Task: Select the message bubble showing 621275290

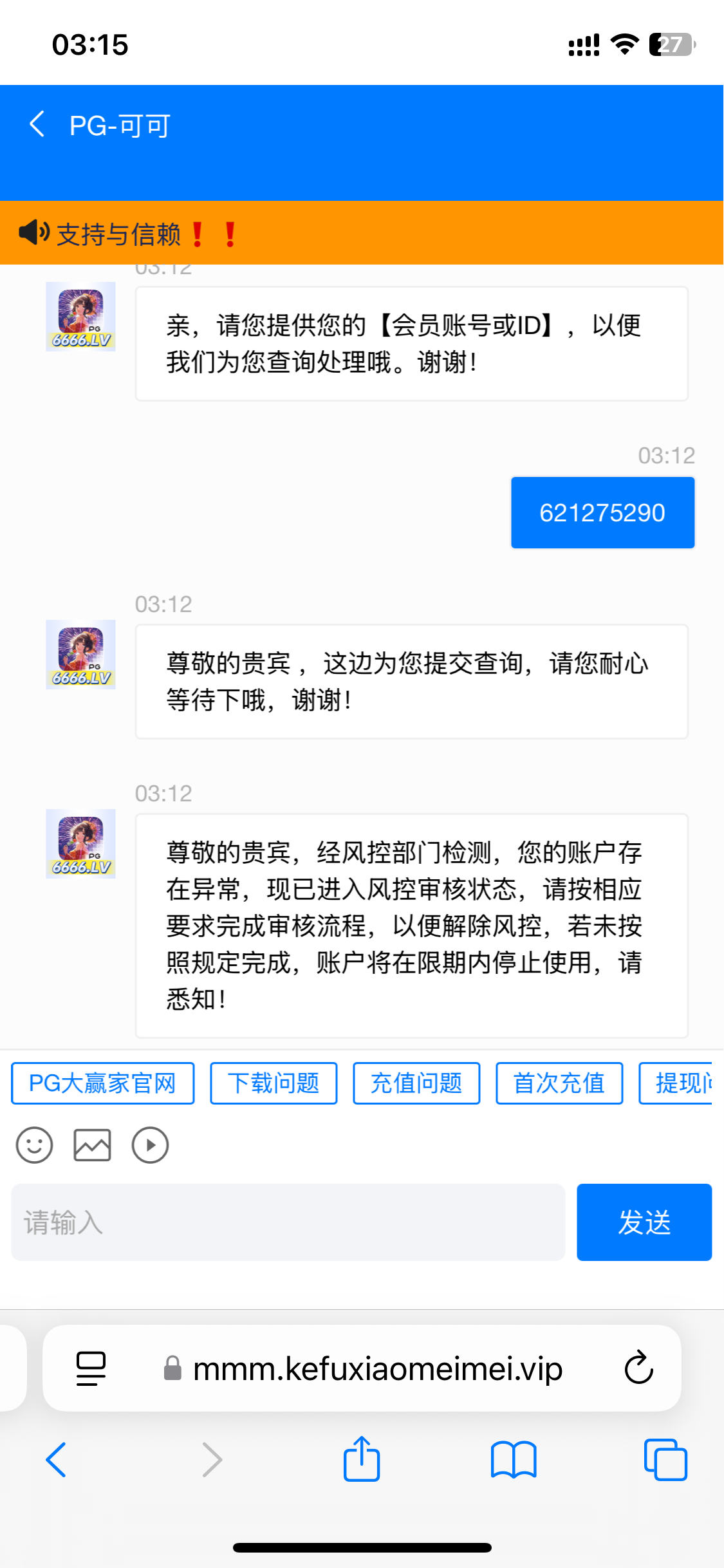Action: tap(602, 512)
